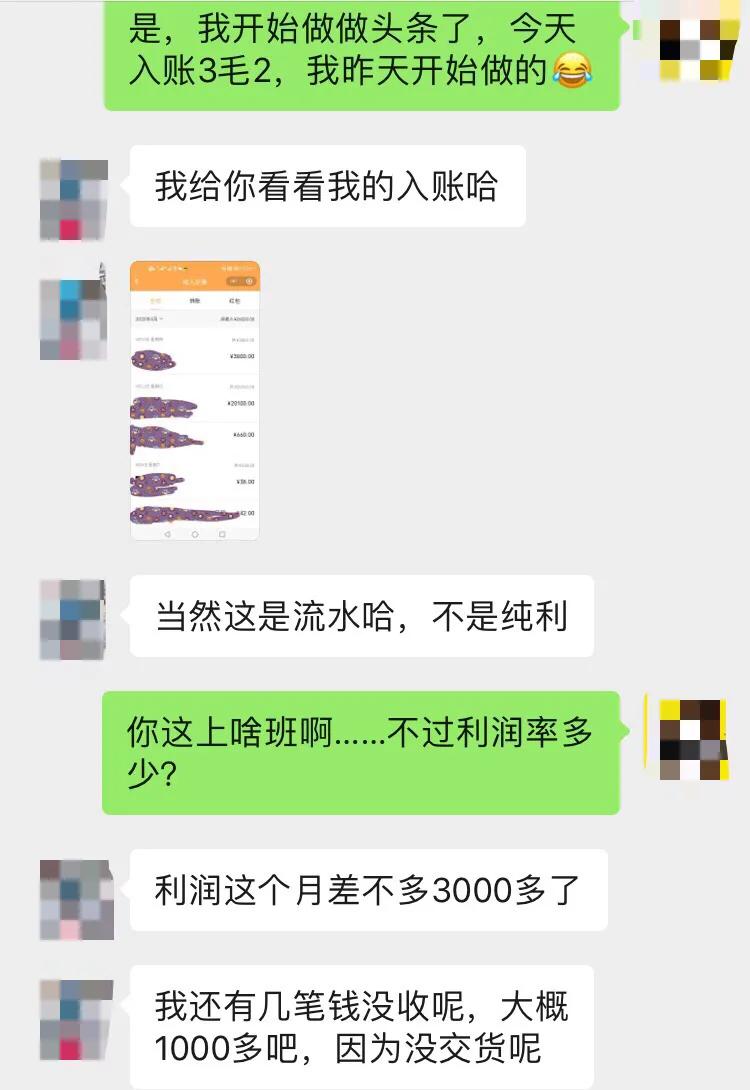
Task: Tap the signal icon in the embedded status bar
Action: [152, 267]
